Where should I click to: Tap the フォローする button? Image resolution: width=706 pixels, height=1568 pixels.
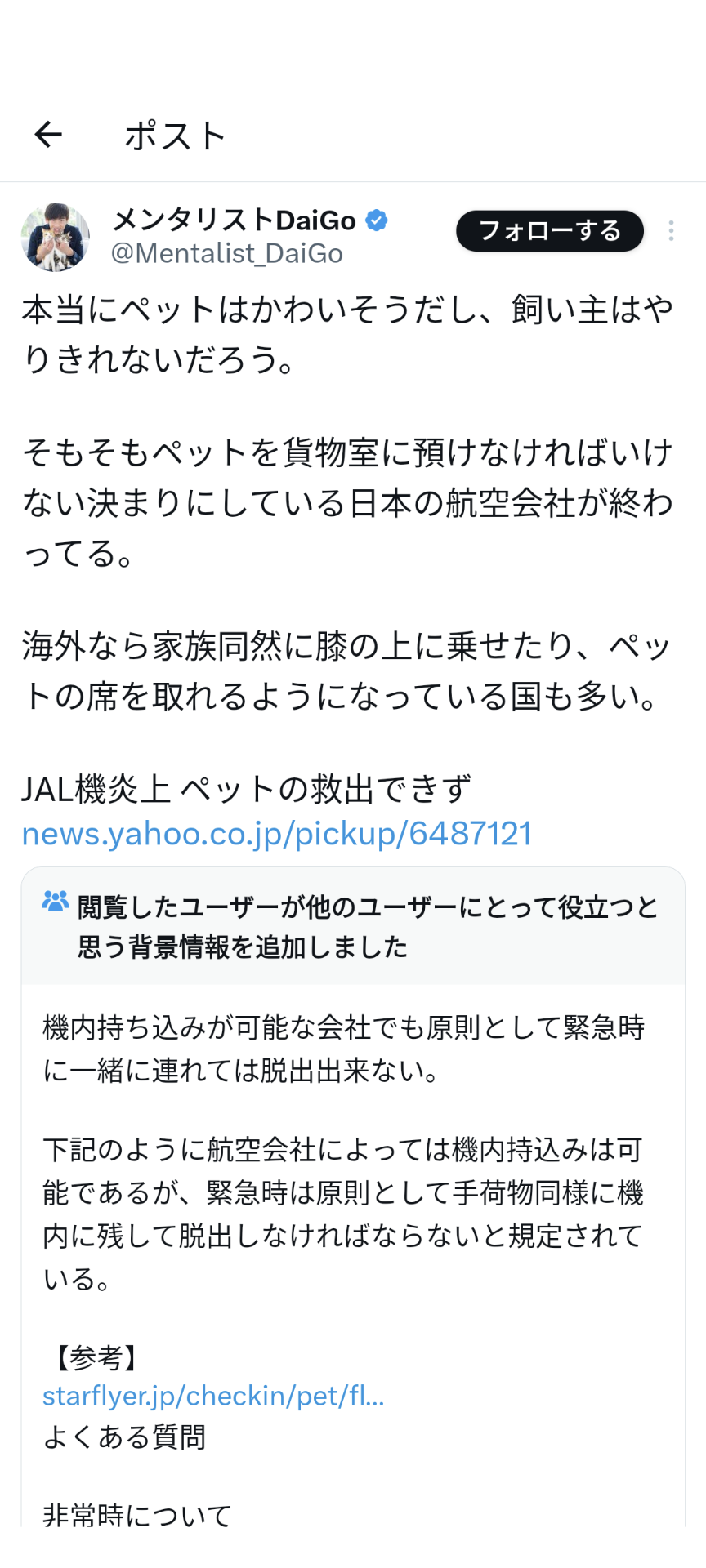pyautogui.click(x=550, y=231)
